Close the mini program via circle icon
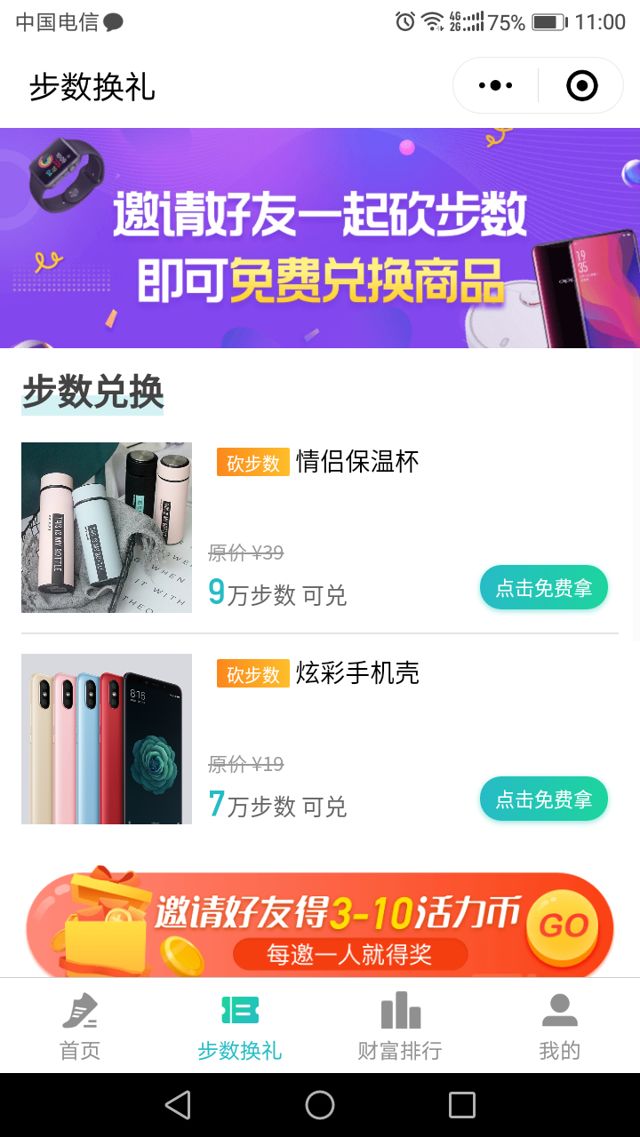Screen dimensions: 640x1137 point(581,86)
